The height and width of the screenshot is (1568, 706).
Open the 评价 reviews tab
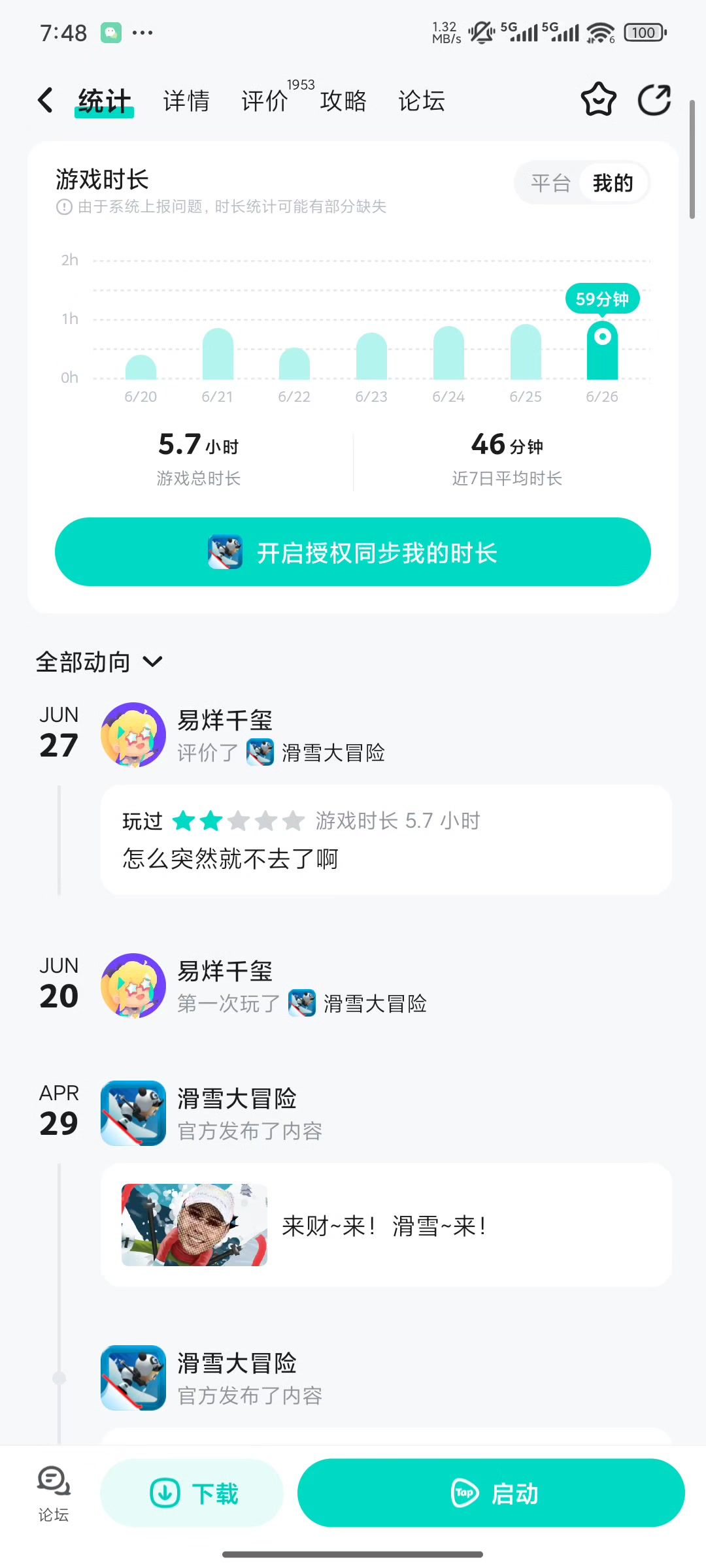pyautogui.click(x=265, y=101)
